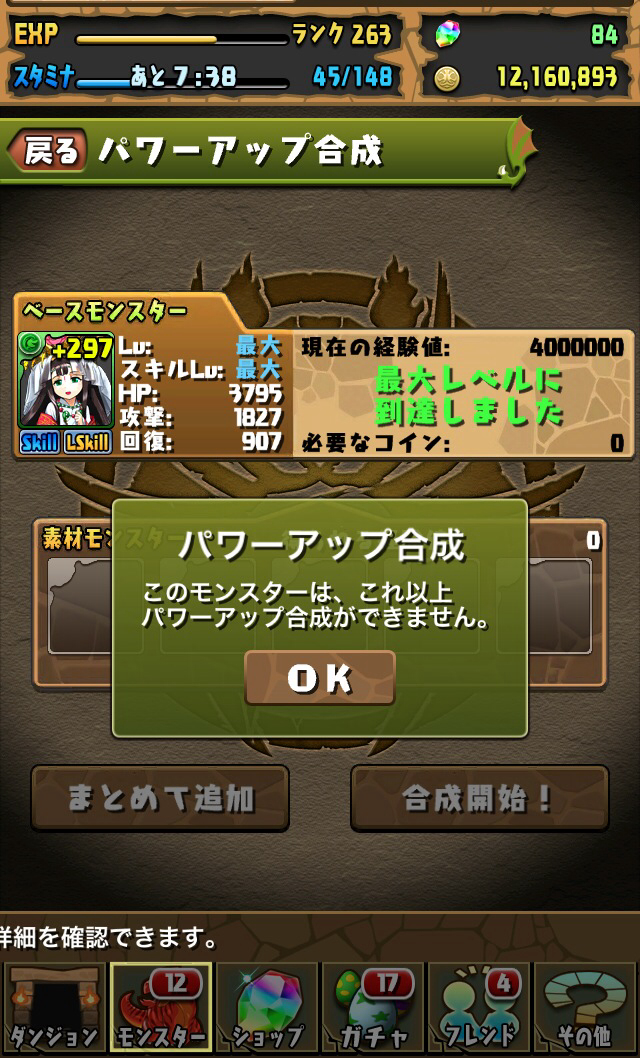Switch to the ガチャ tab
The image size is (640, 1058).
point(373,1009)
